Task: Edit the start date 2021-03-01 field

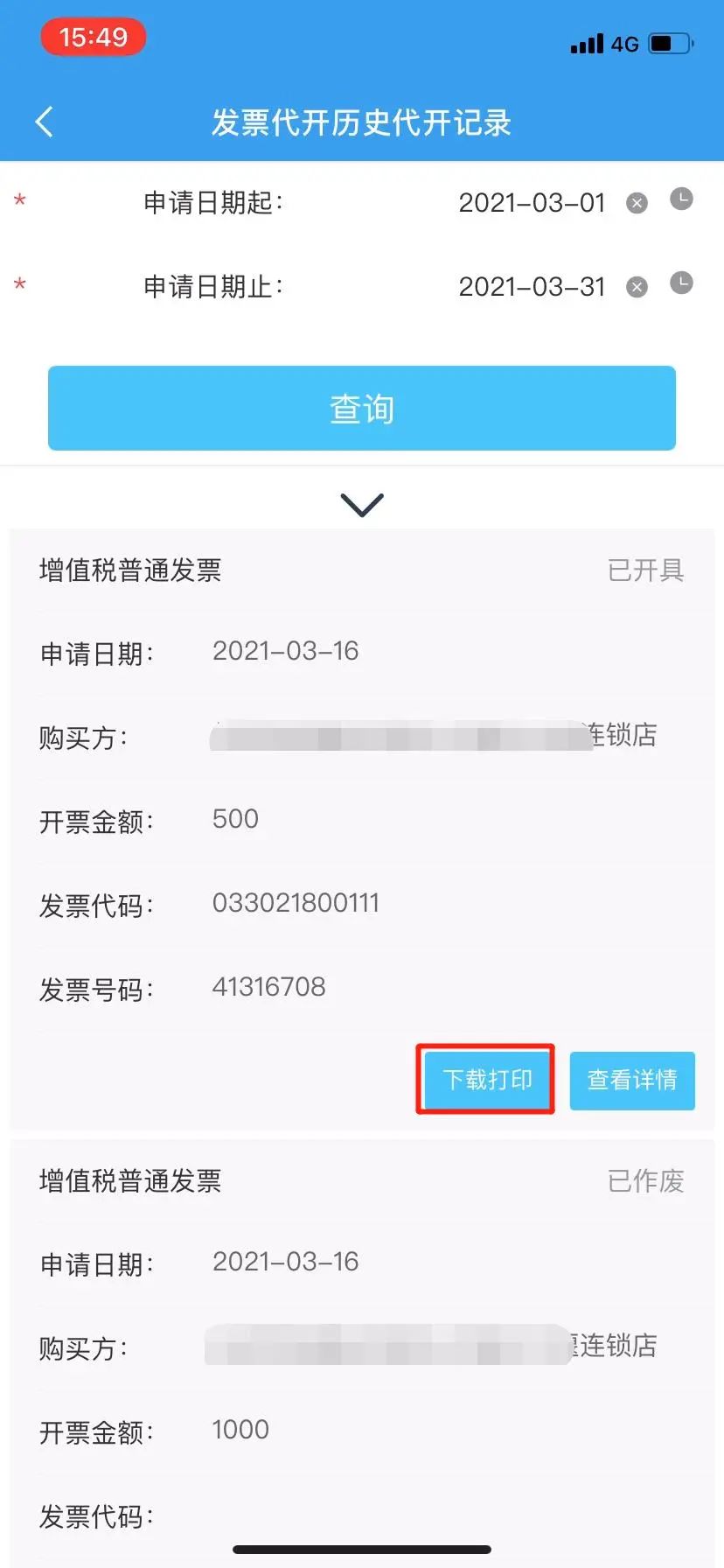Action: [x=532, y=203]
